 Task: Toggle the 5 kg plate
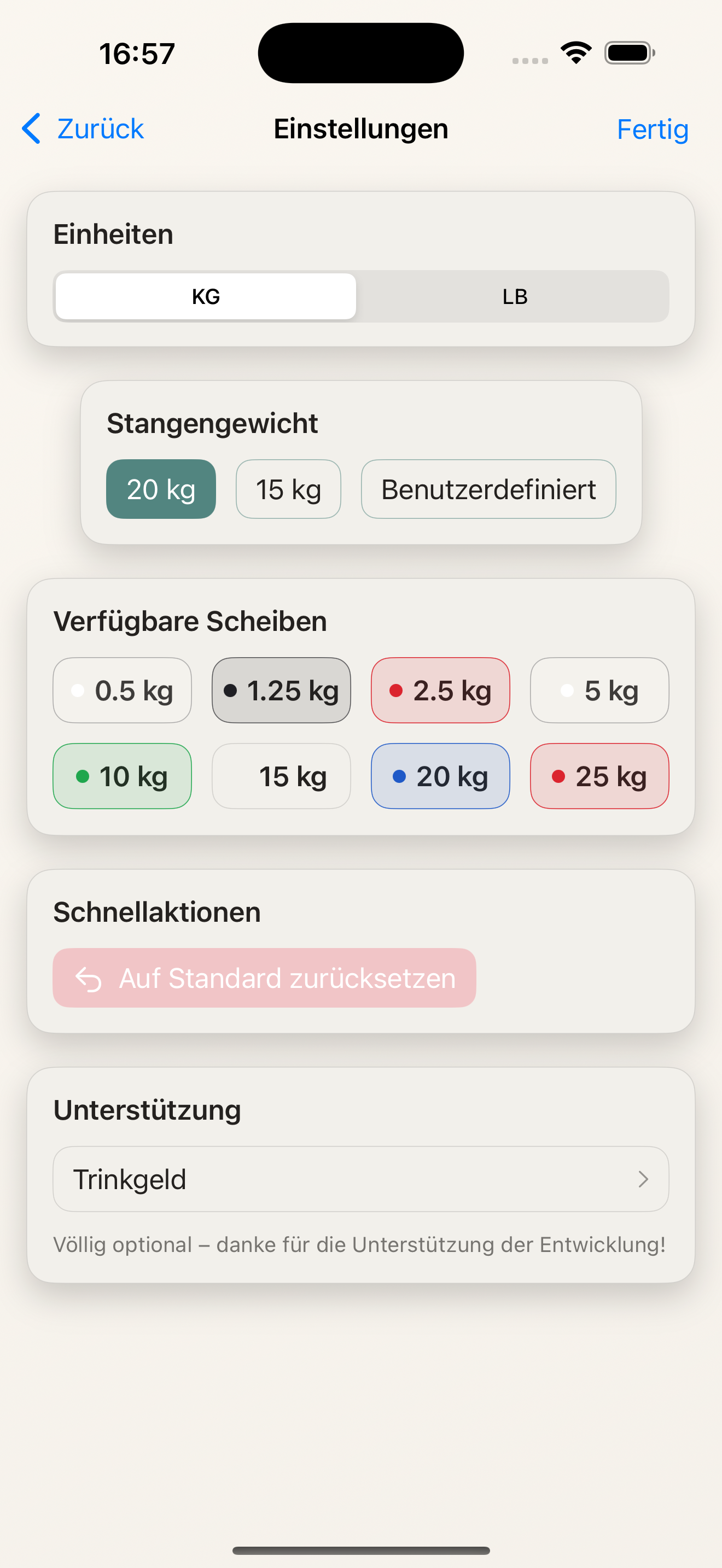(x=599, y=691)
